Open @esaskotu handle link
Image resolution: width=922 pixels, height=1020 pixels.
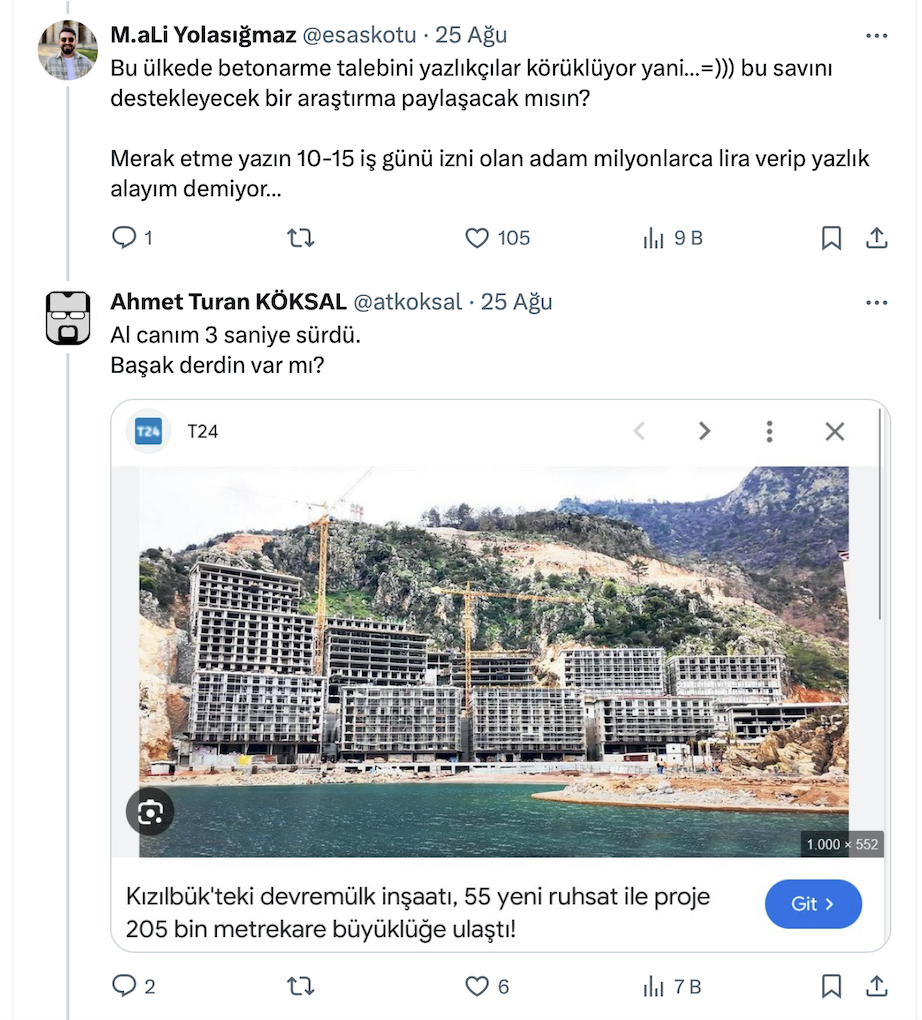pos(361,35)
